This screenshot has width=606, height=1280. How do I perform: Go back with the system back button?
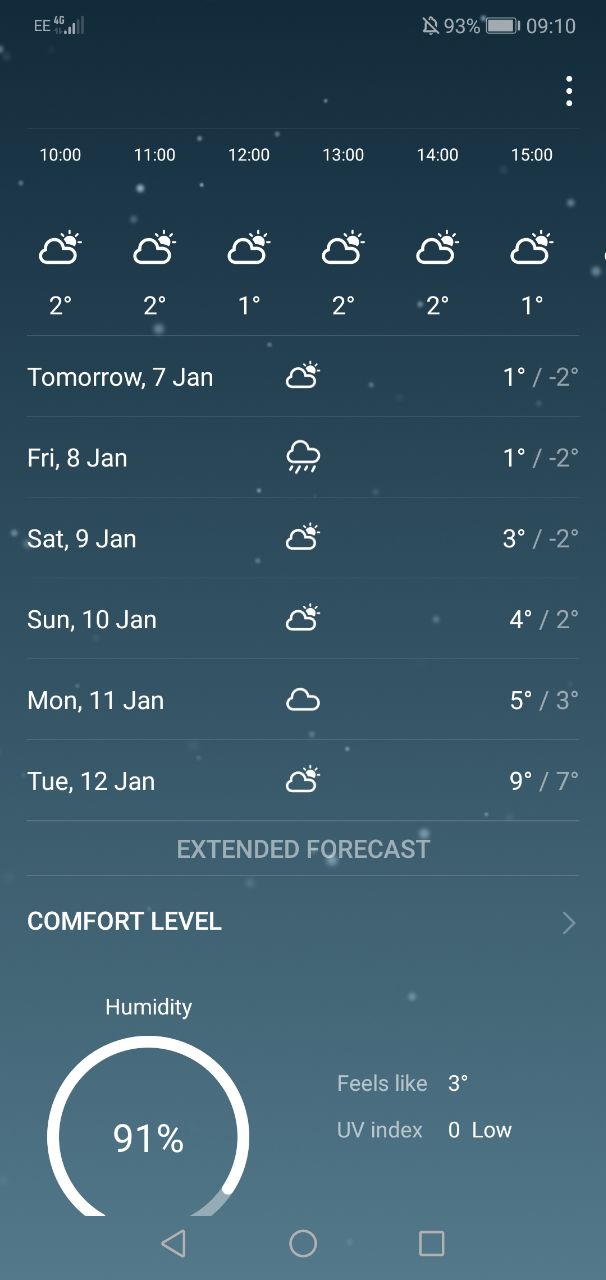point(173,1243)
